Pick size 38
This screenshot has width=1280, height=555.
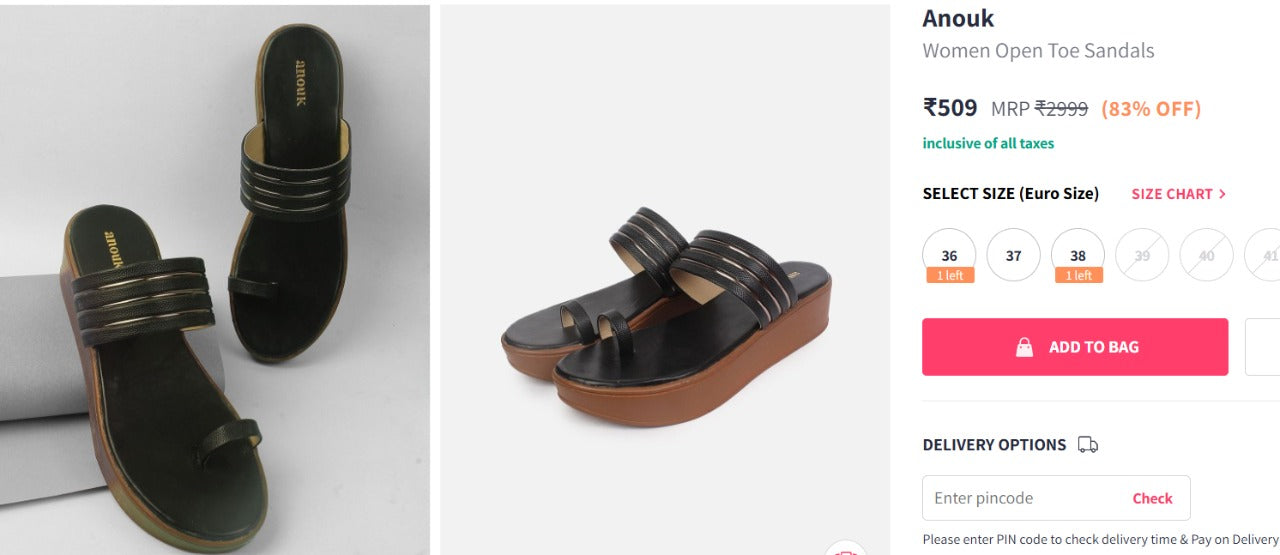click(1077, 255)
